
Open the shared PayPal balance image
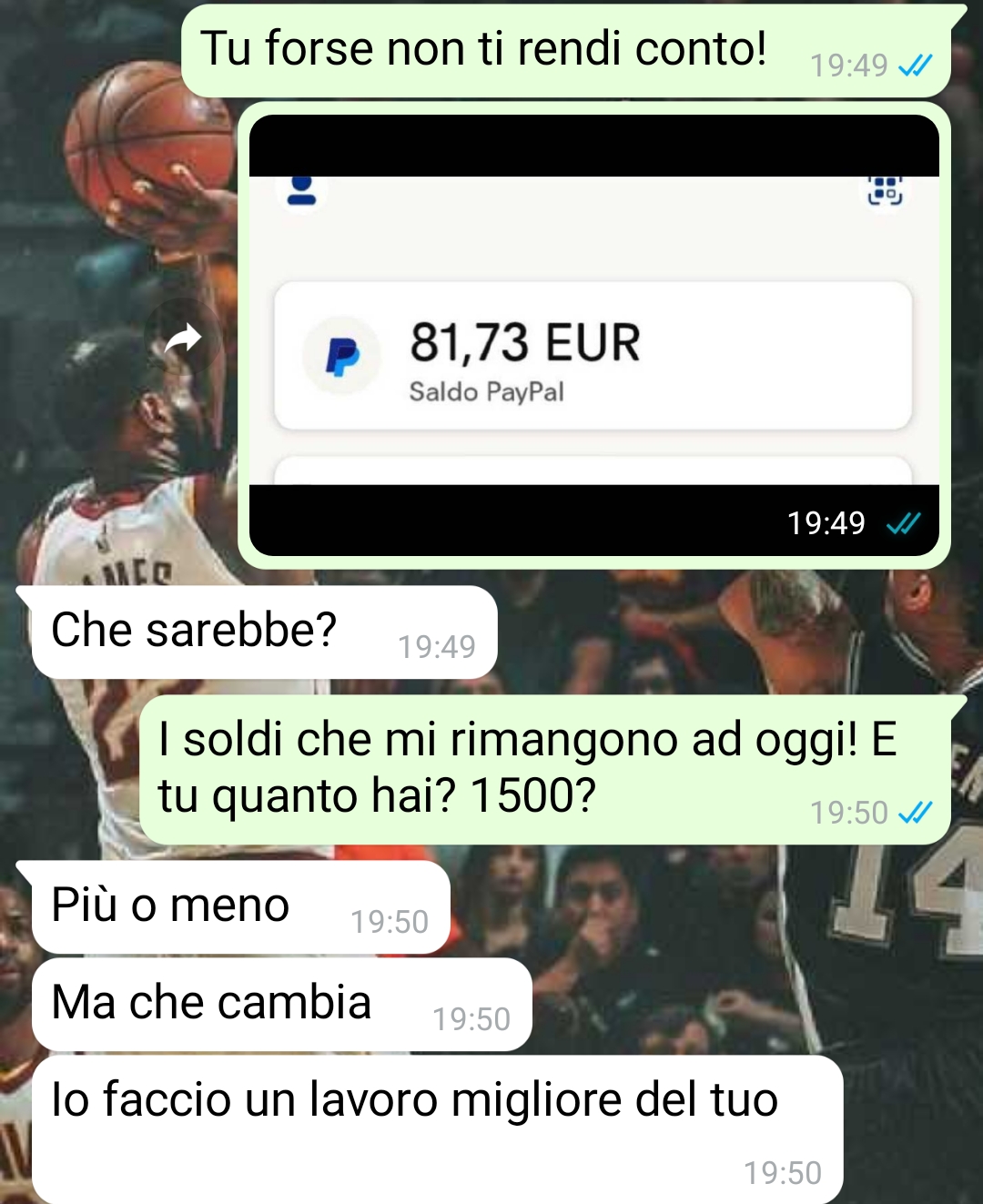pyautogui.click(x=593, y=346)
